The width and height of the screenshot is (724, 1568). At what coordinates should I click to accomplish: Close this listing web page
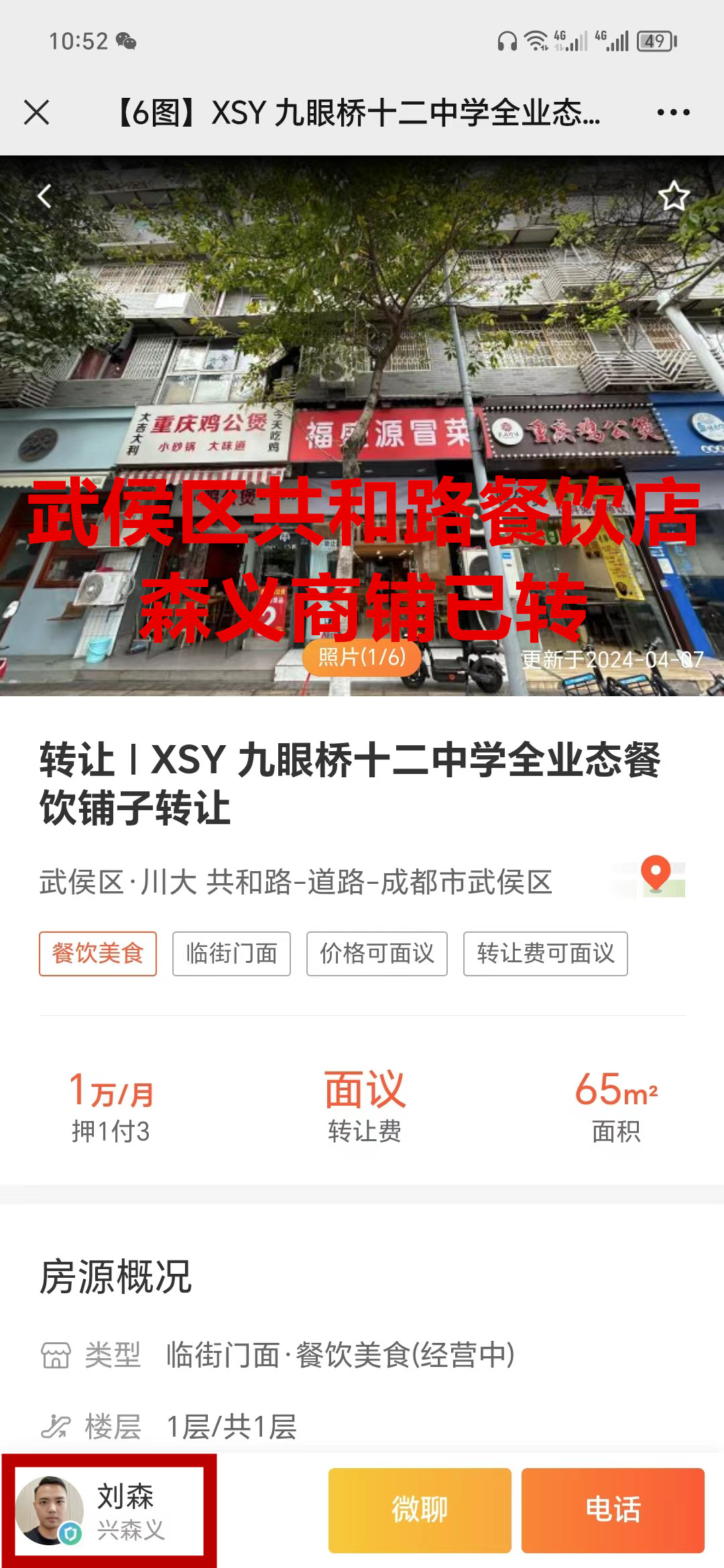tap(37, 113)
